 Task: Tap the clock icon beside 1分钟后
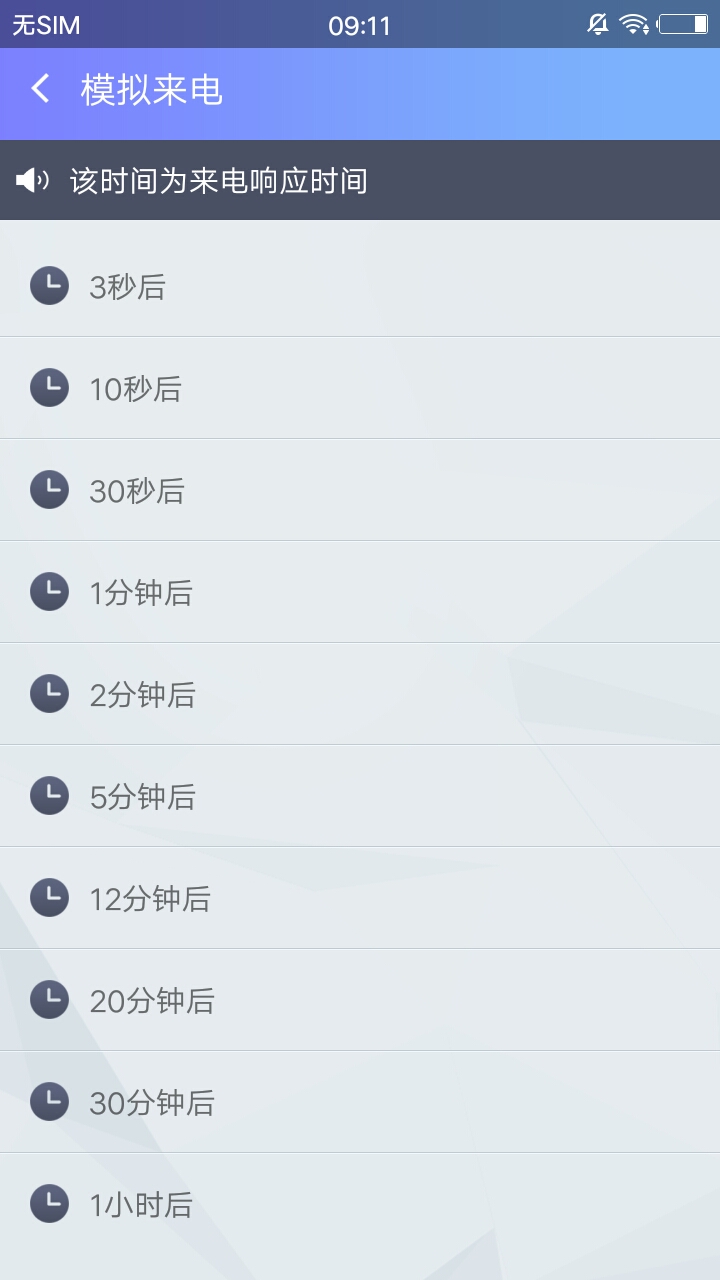click(x=48, y=591)
